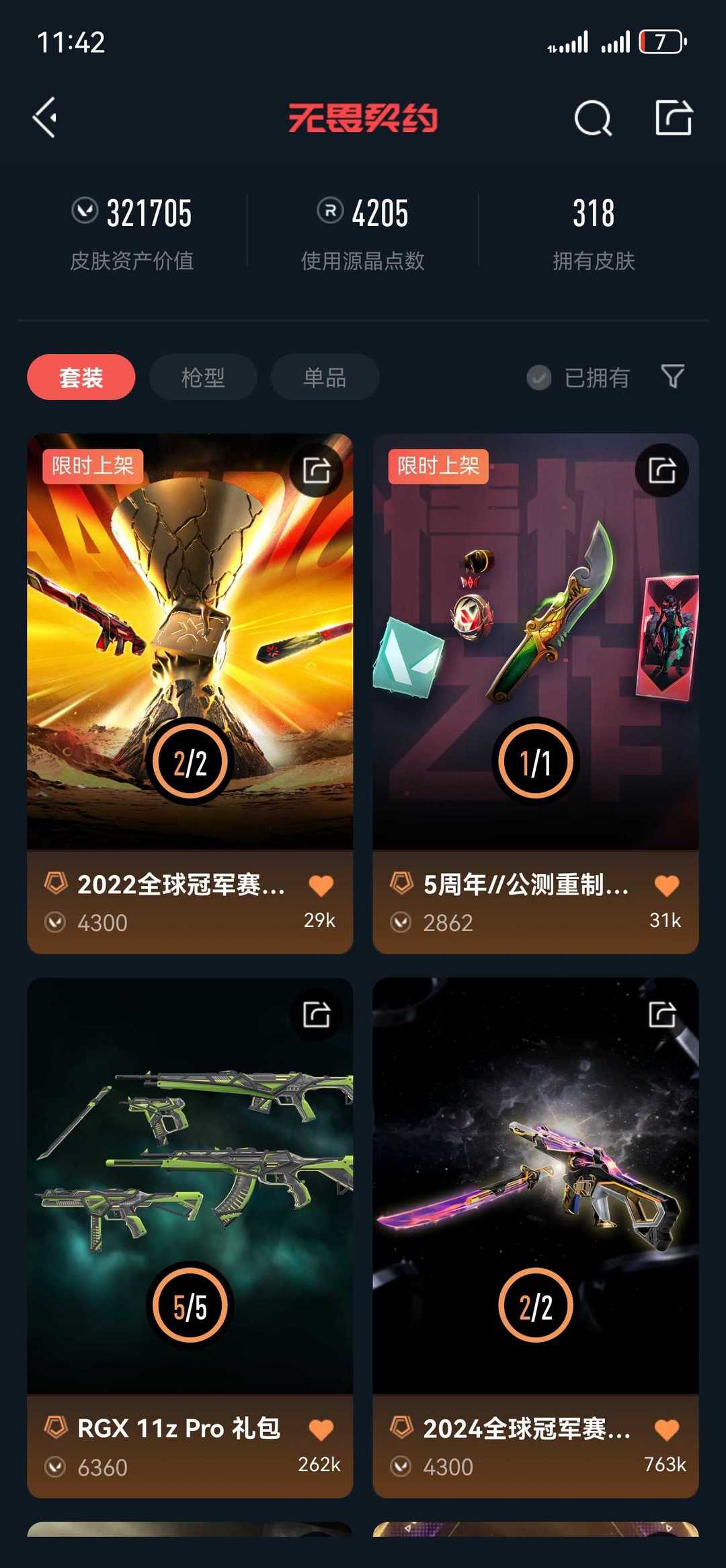Open search from the top bar

click(593, 118)
